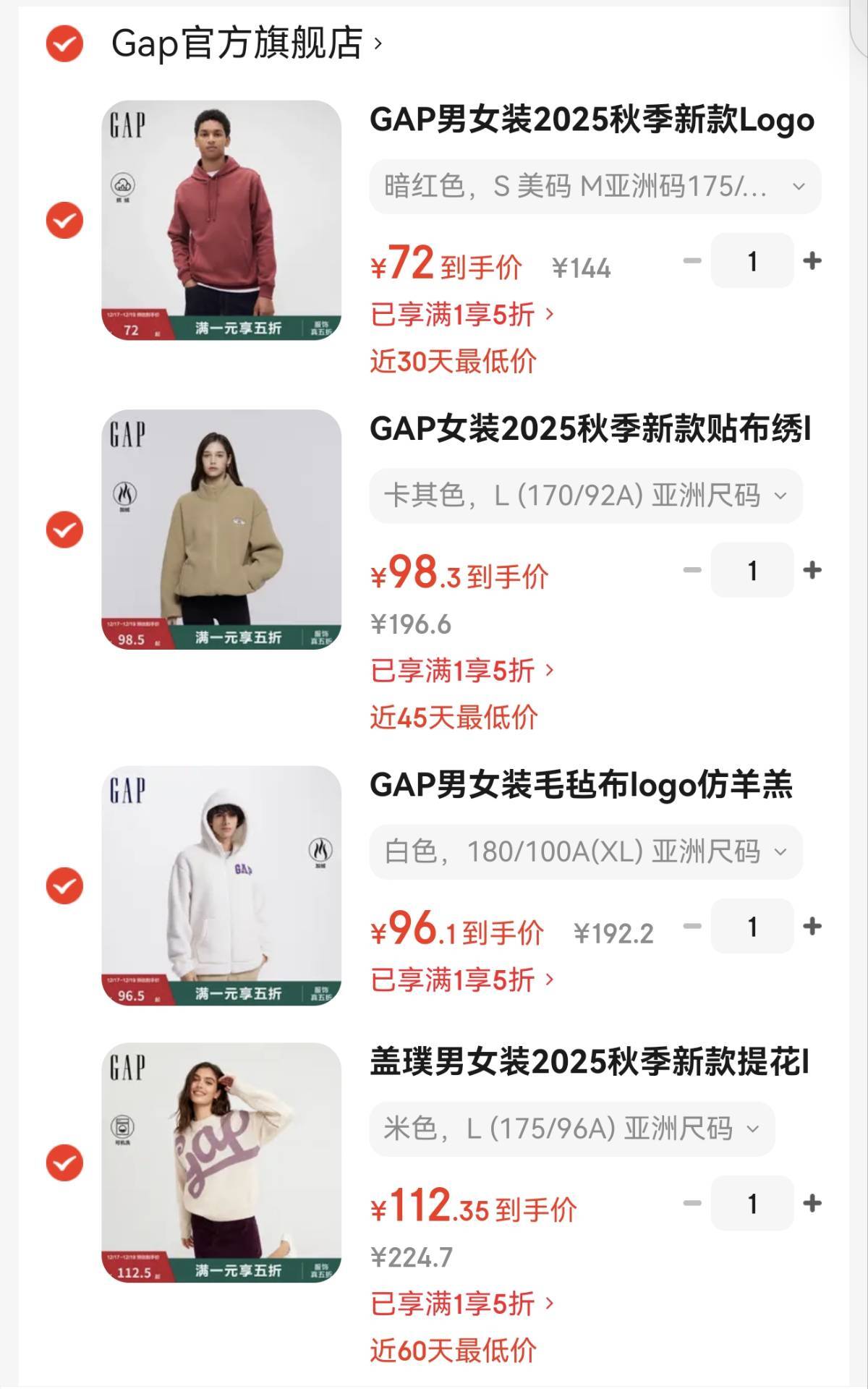Uncheck all items from Gap官方旗舰店
This screenshot has height=1389, width=868.
coord(64,43)
